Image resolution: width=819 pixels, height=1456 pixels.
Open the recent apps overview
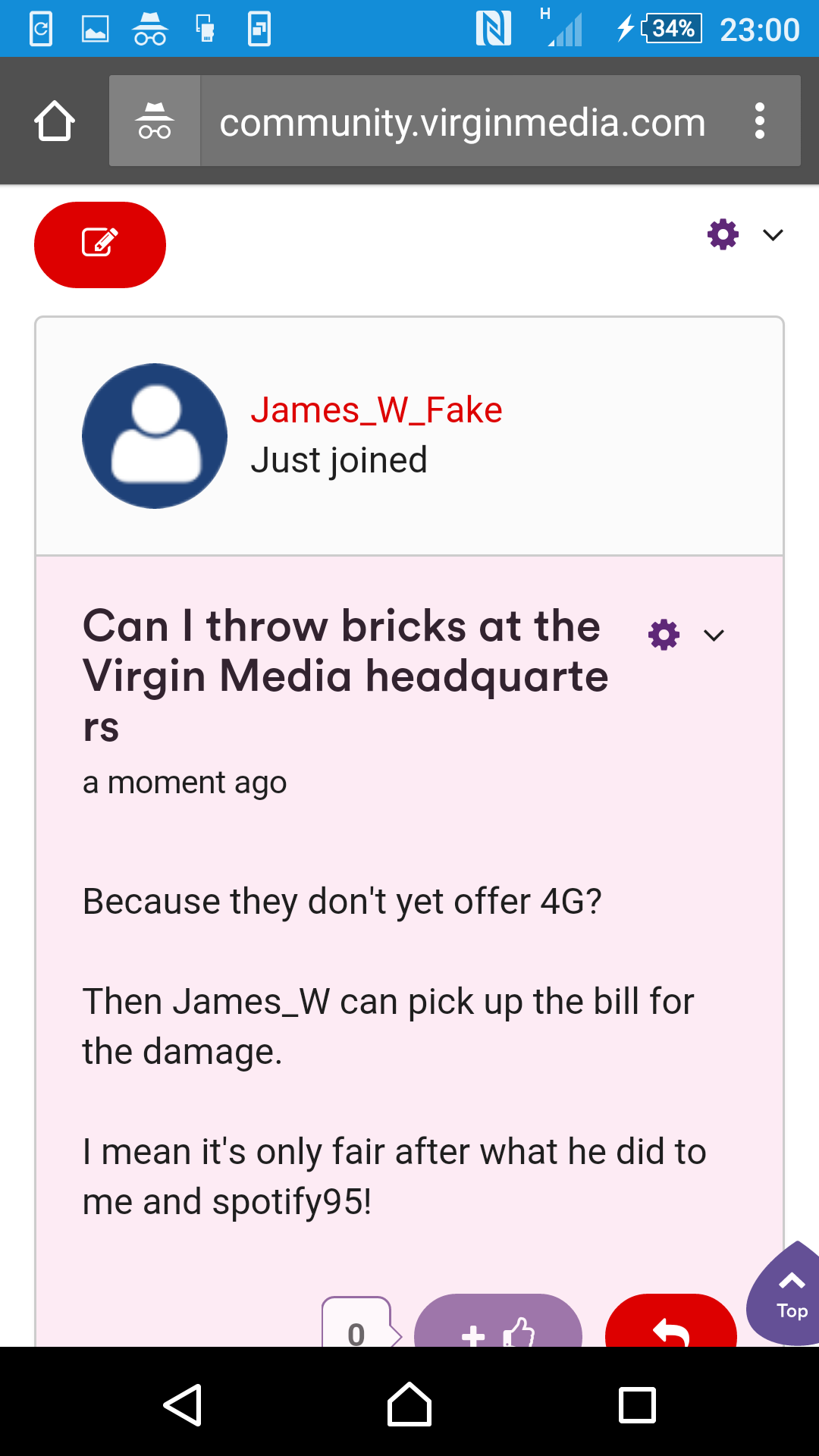[637, 1404]
